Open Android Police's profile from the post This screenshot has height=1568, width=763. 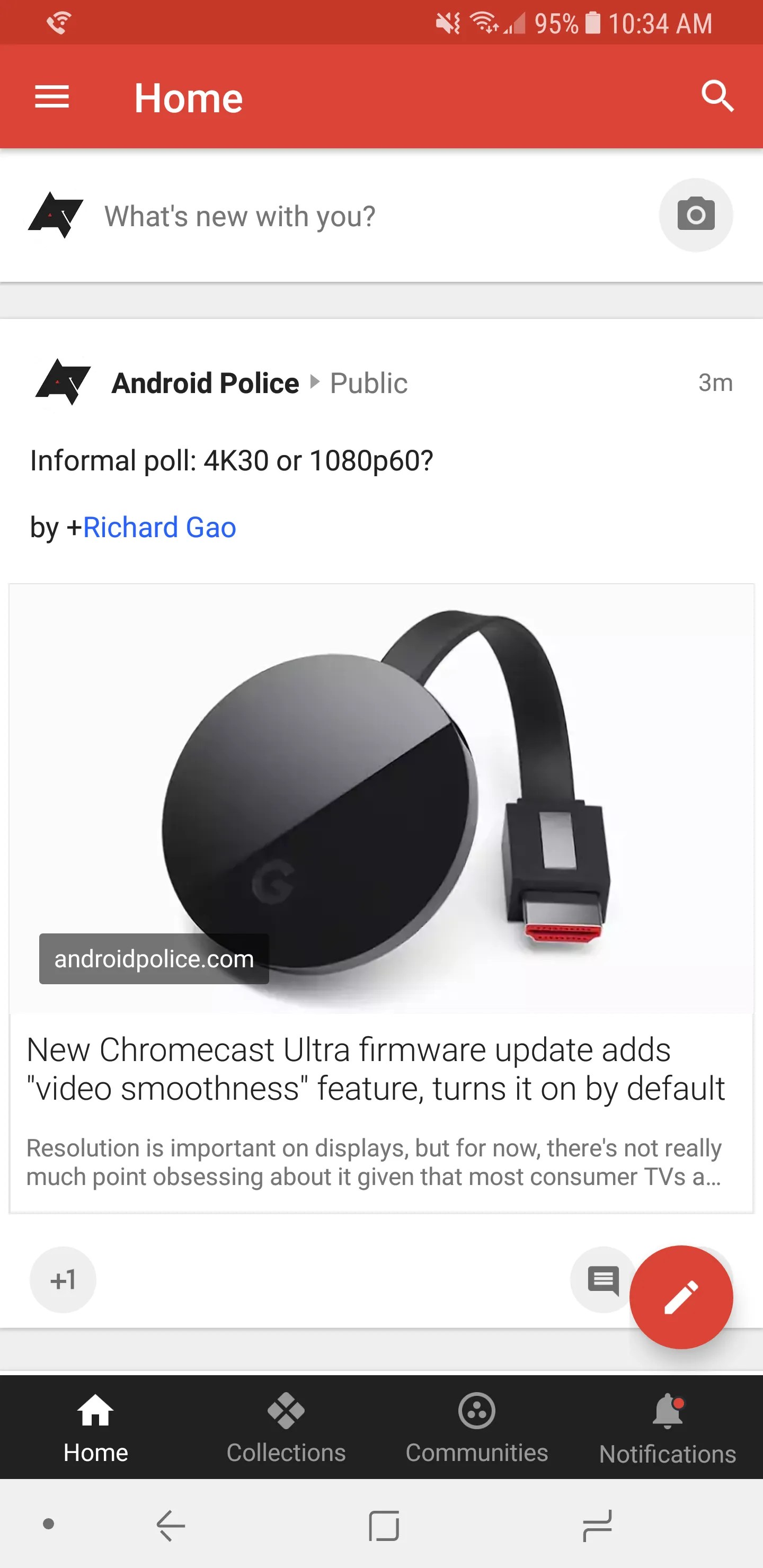(x=205, y=383)
